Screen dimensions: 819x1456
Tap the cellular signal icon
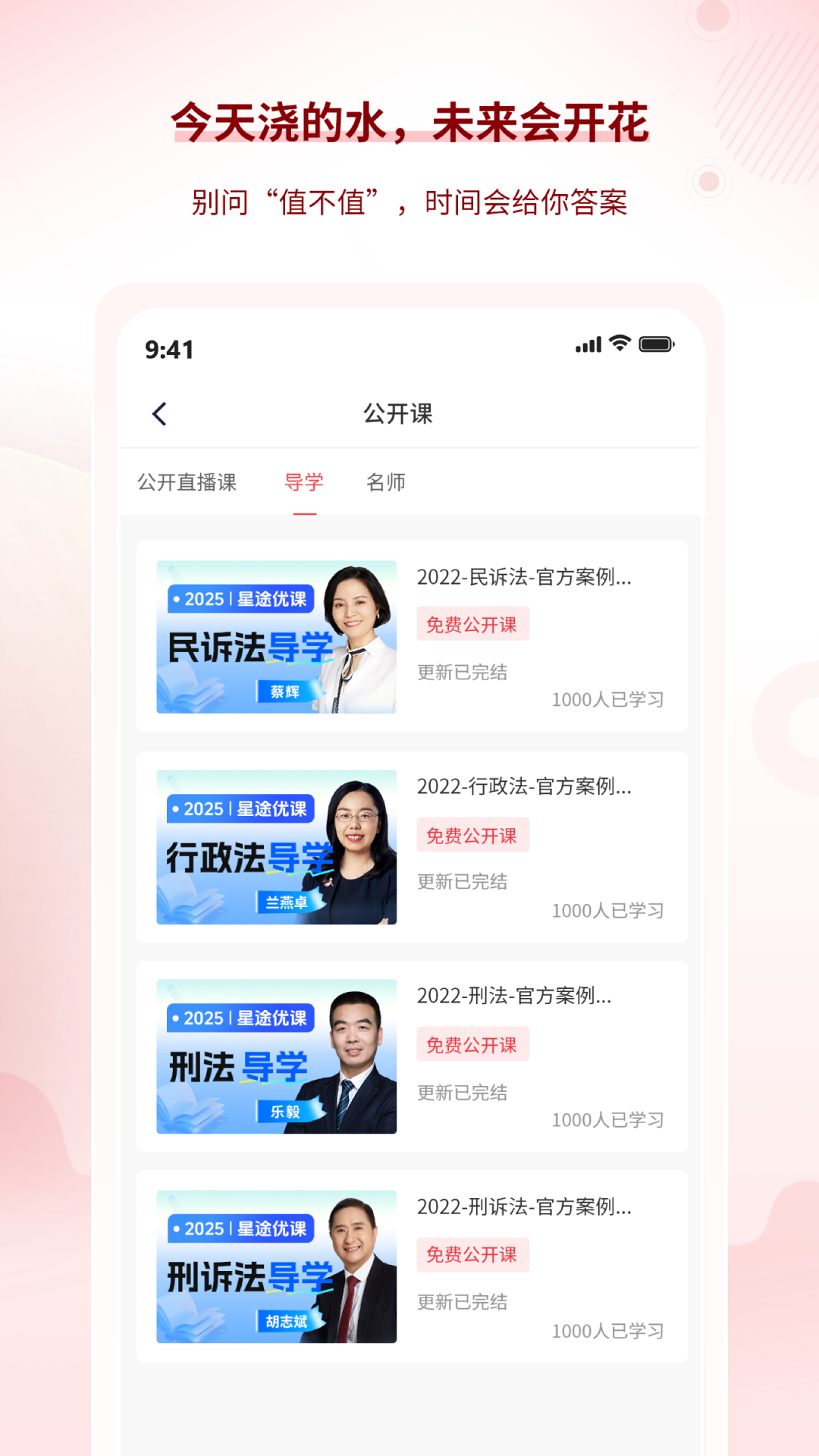(588, 345)
